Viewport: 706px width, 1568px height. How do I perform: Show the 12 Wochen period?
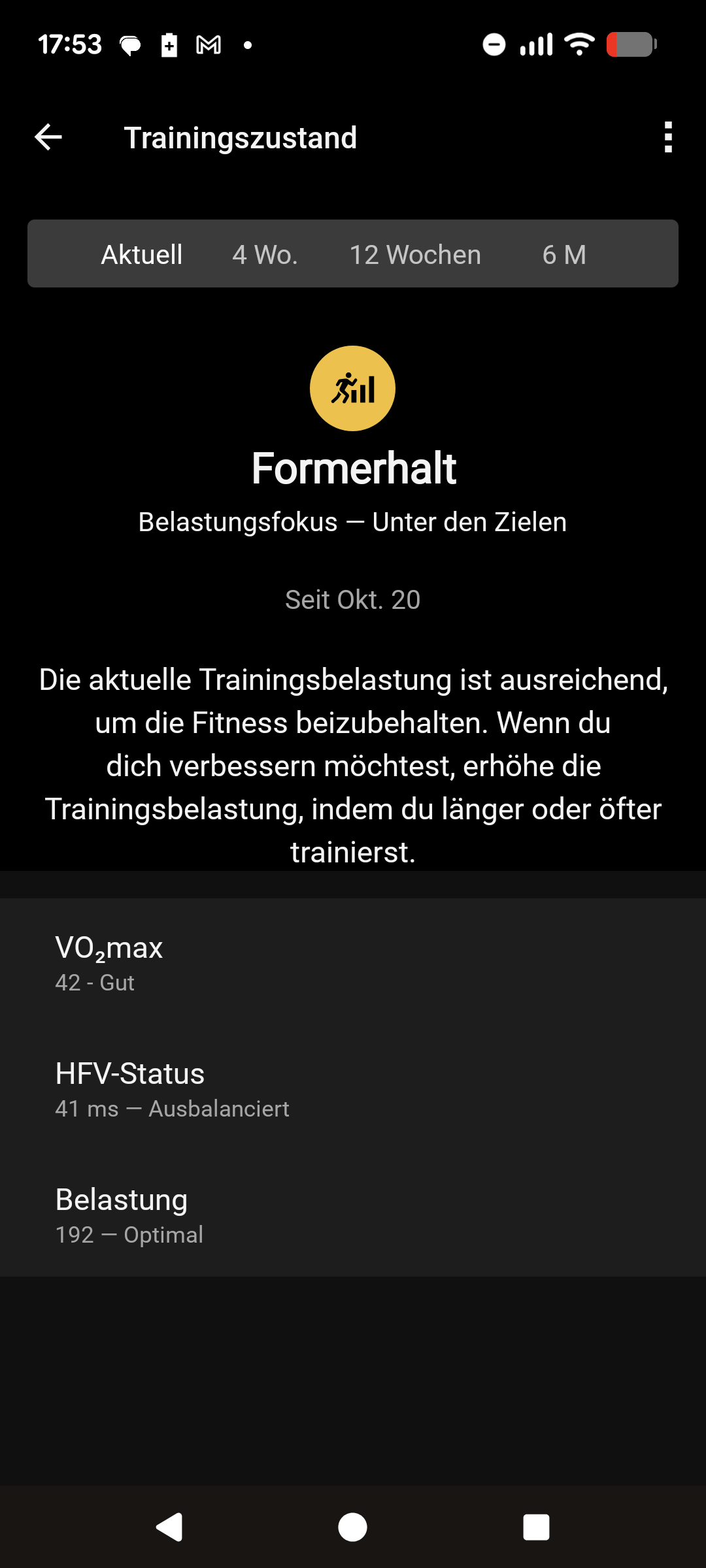415,255
